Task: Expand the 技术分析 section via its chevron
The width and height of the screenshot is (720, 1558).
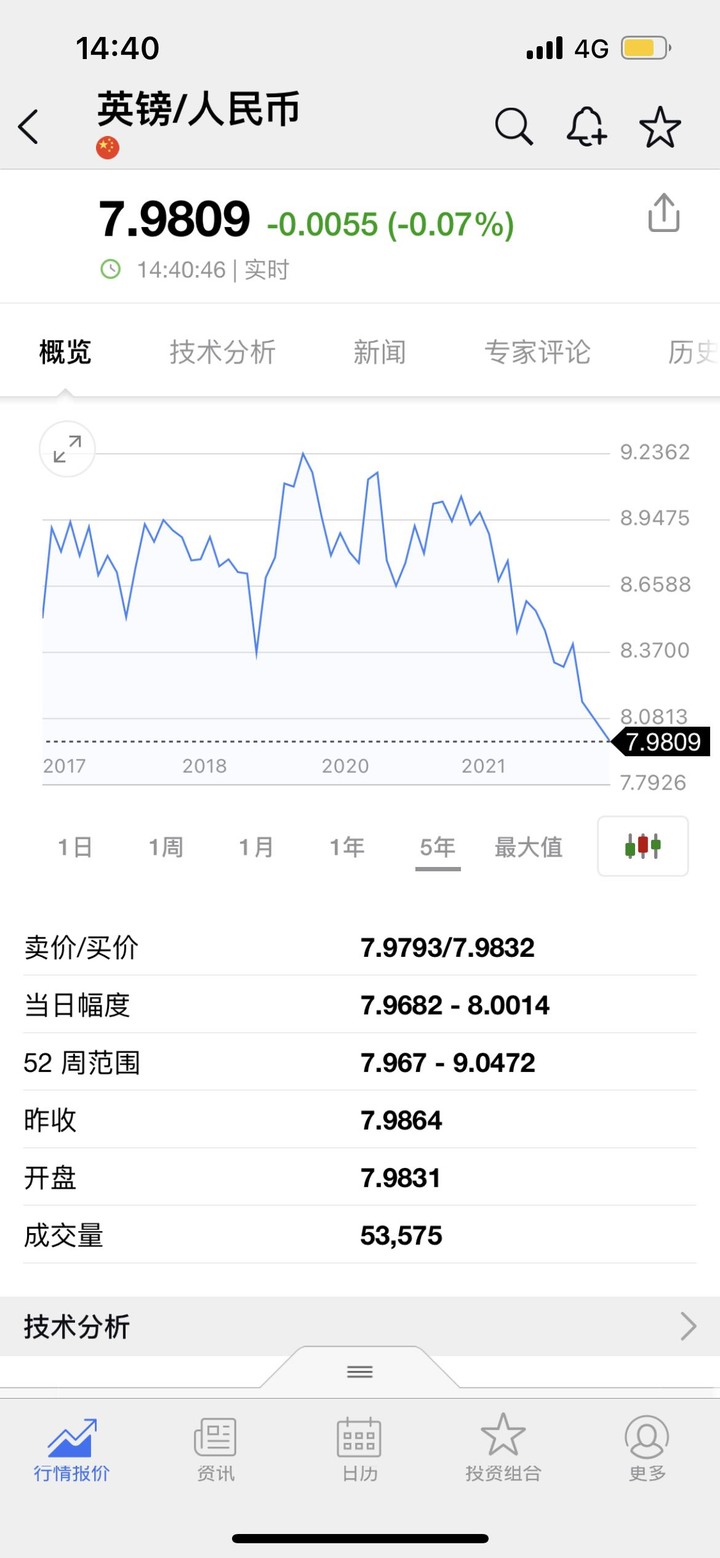Action: (x=688, y=1326)
